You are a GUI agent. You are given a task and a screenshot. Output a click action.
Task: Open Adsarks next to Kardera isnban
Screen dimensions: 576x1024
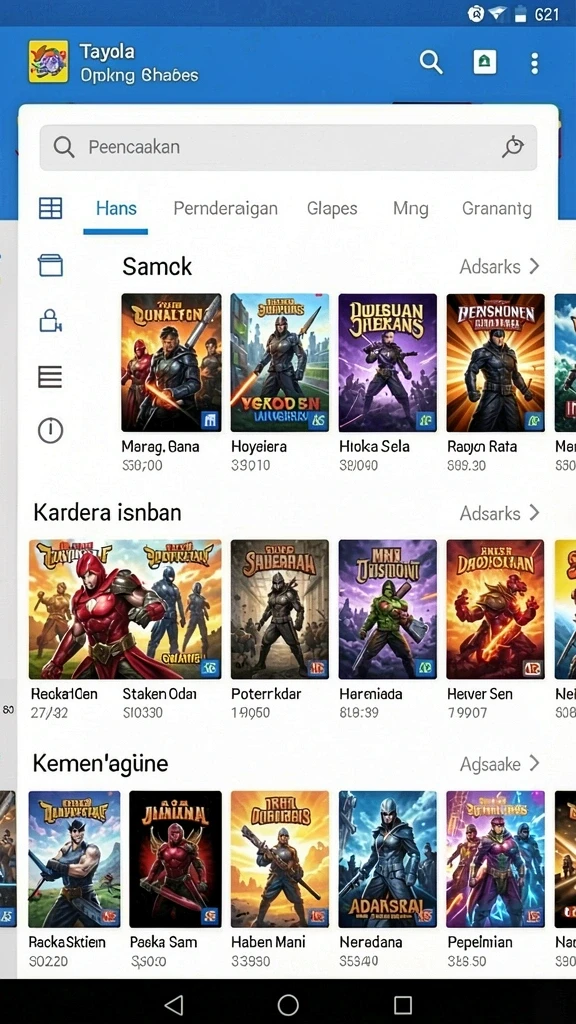pos(500,513)
